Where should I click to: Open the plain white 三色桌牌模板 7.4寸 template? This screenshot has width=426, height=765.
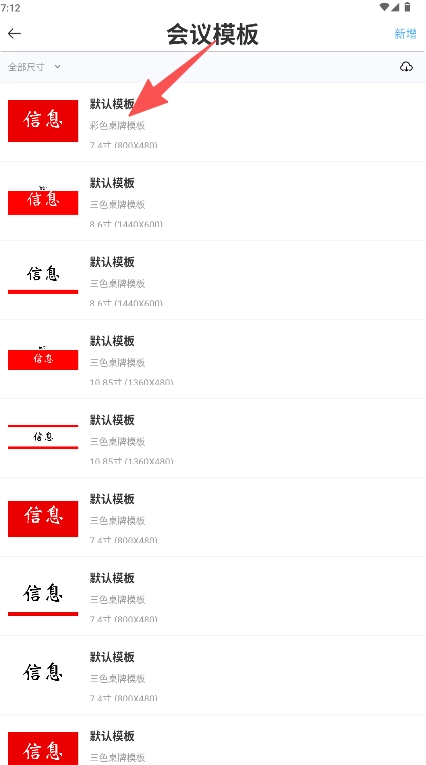click(213, 675)
